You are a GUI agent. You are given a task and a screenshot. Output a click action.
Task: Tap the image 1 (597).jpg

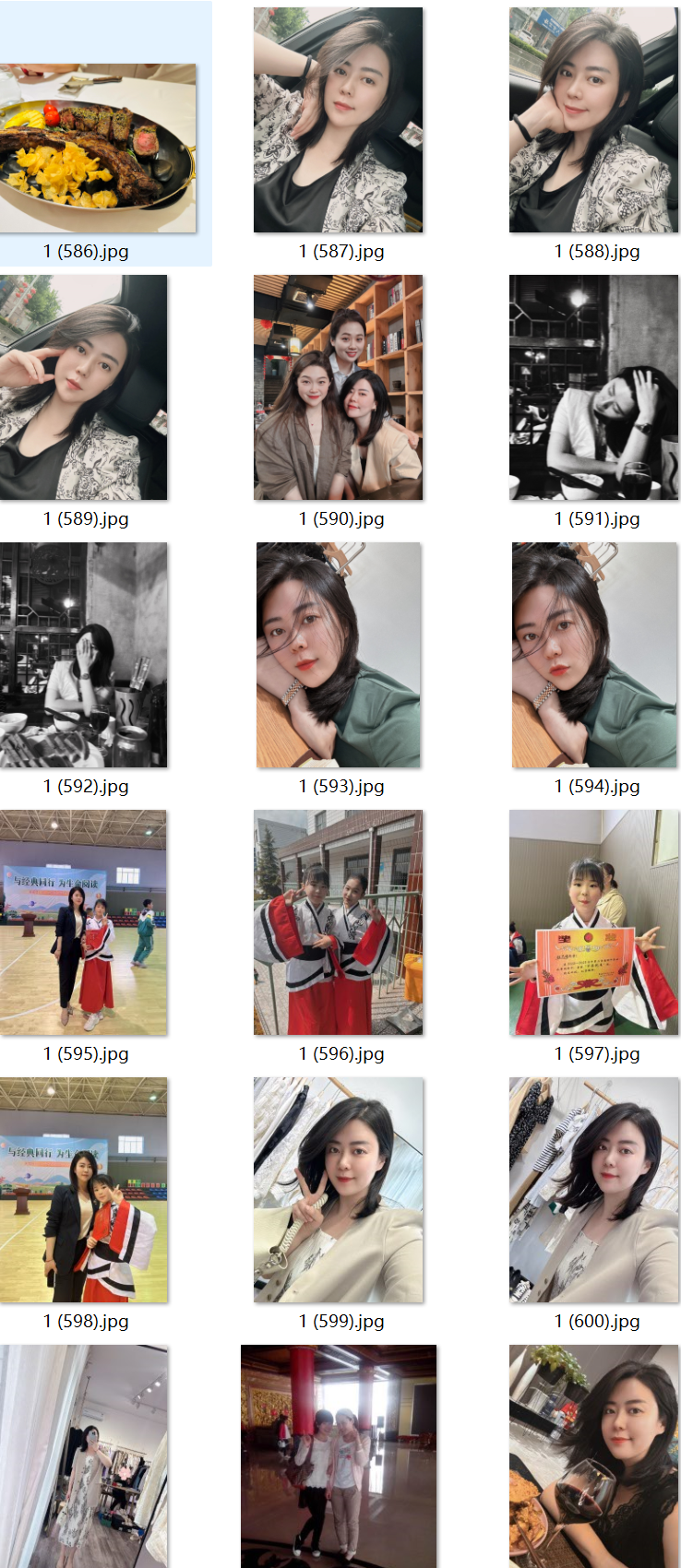point(593,922)
